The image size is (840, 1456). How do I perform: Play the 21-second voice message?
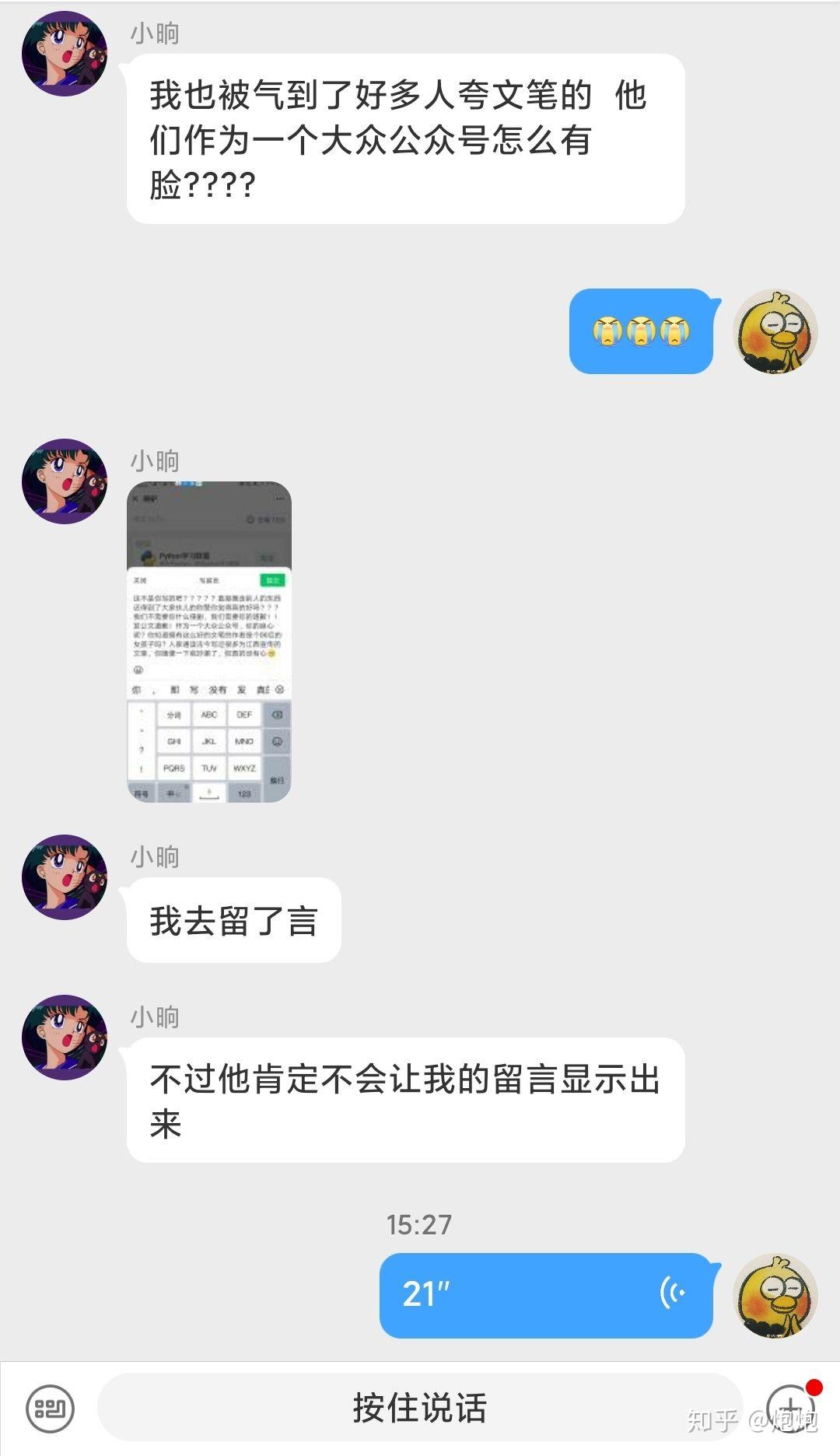point(546,1295)
